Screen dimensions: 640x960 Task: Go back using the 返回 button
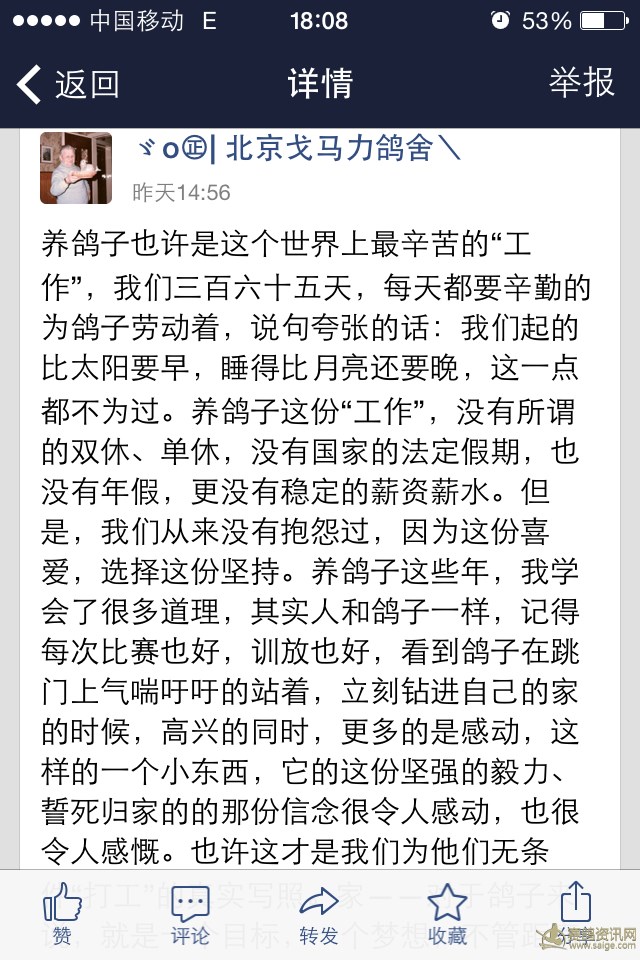(x=68, y=85)
